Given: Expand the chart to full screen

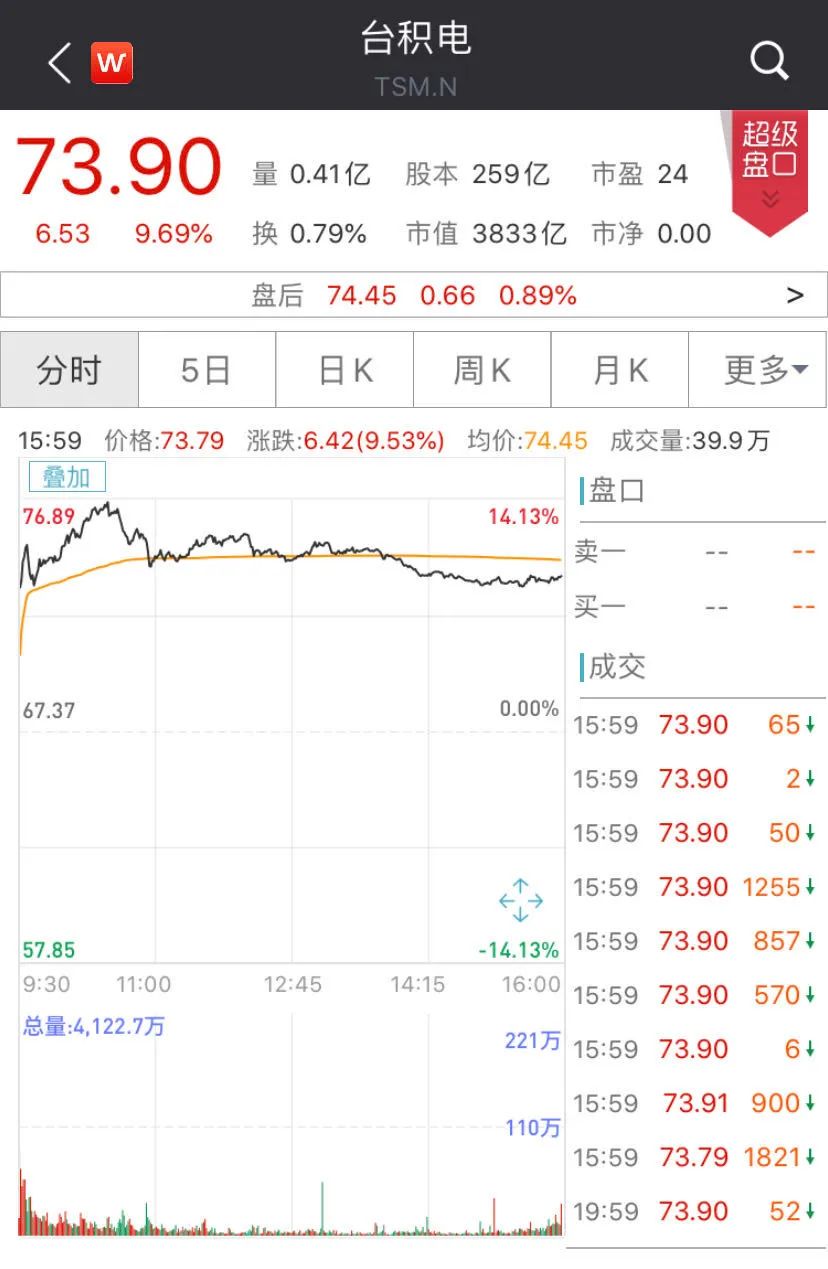Looking at the screenshot, I should click(x=520, y=900).
